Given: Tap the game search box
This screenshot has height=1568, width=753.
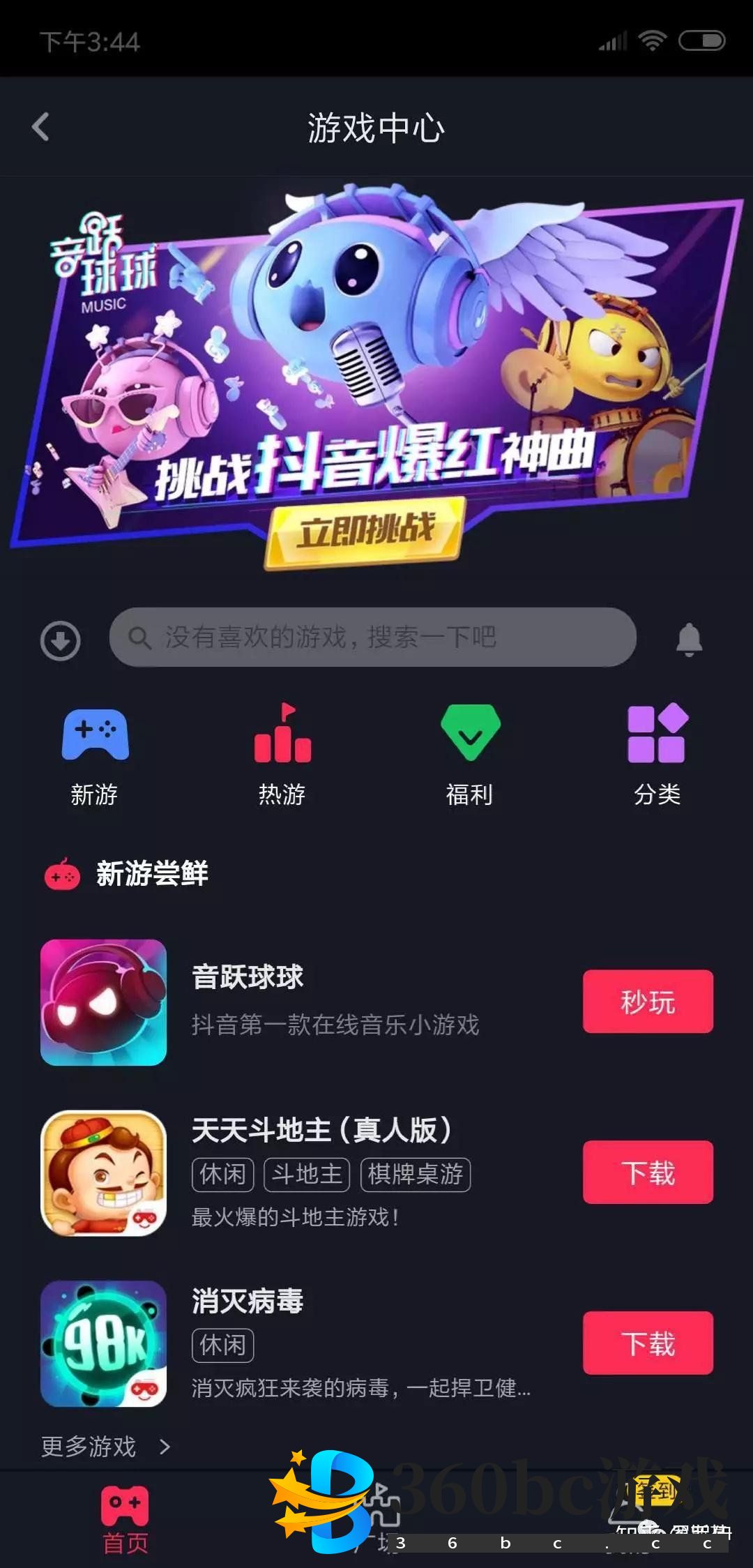Looking at the screenshot, I should 373,637.
